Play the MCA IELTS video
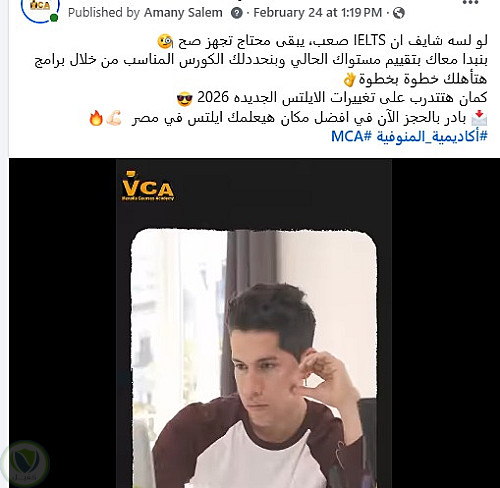The height and width of the screenshot is (488, 500). click(254, 323)
